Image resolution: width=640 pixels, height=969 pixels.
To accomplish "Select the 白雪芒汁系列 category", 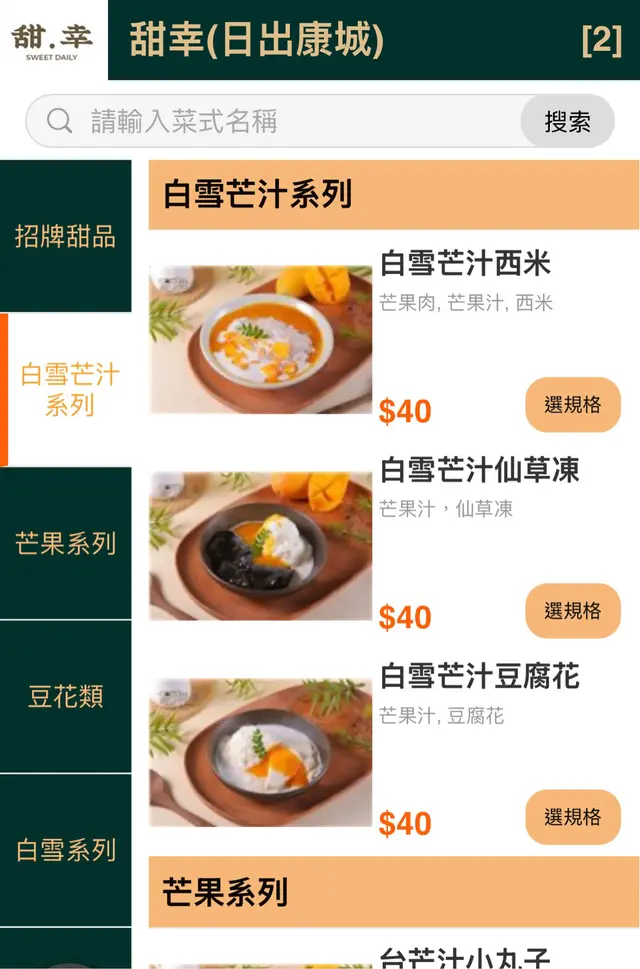I will pos(69,390).
